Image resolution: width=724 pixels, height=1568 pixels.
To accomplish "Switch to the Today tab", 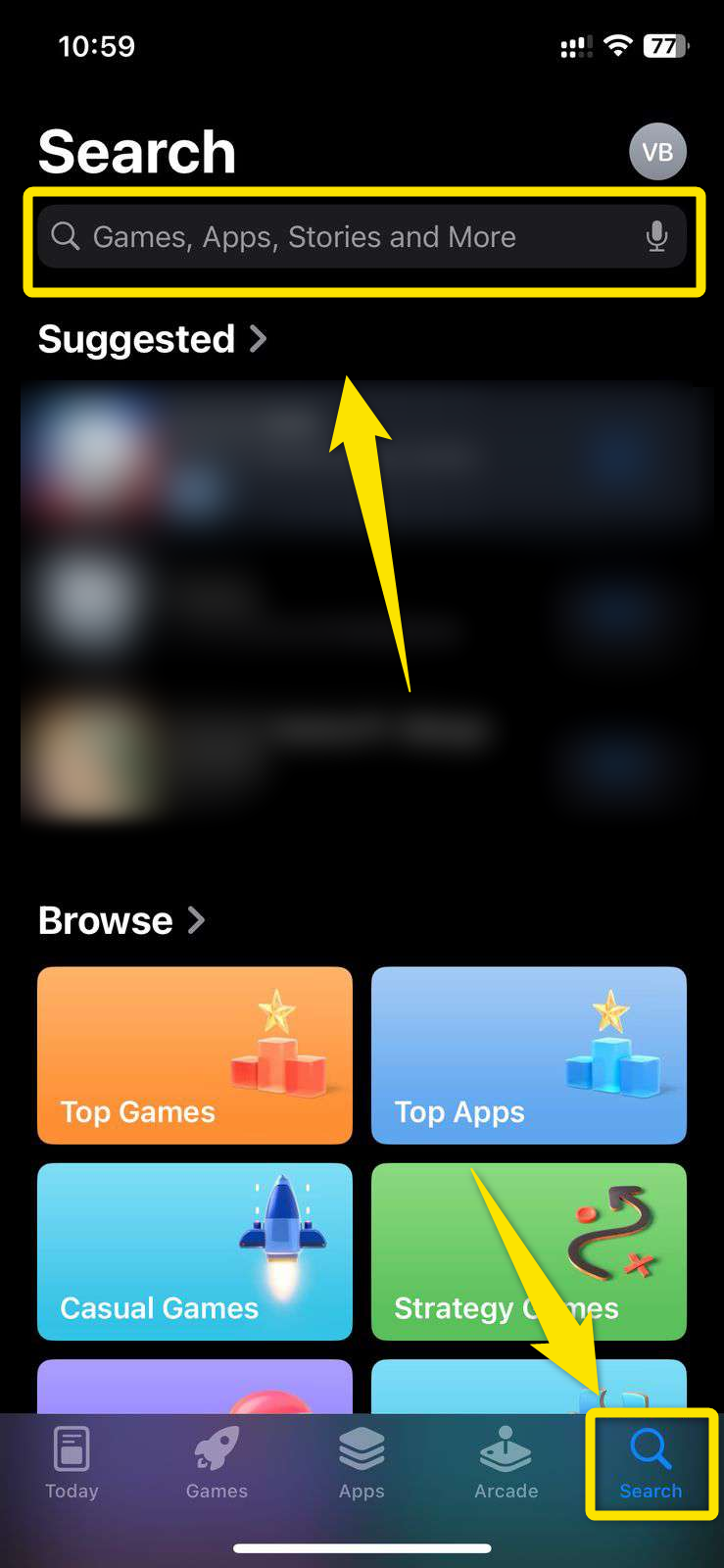I will [72, 1463].
